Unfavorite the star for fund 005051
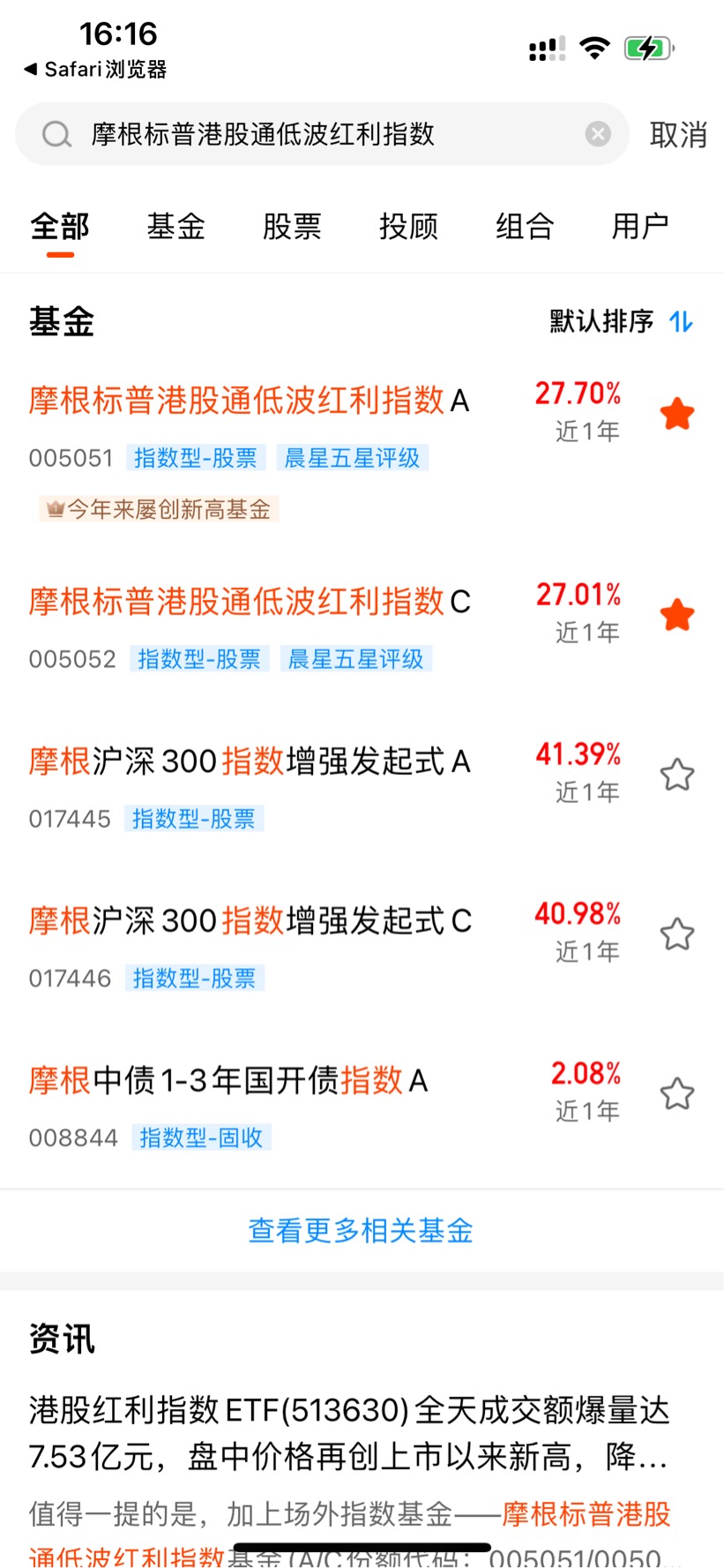 coord(677,413)
